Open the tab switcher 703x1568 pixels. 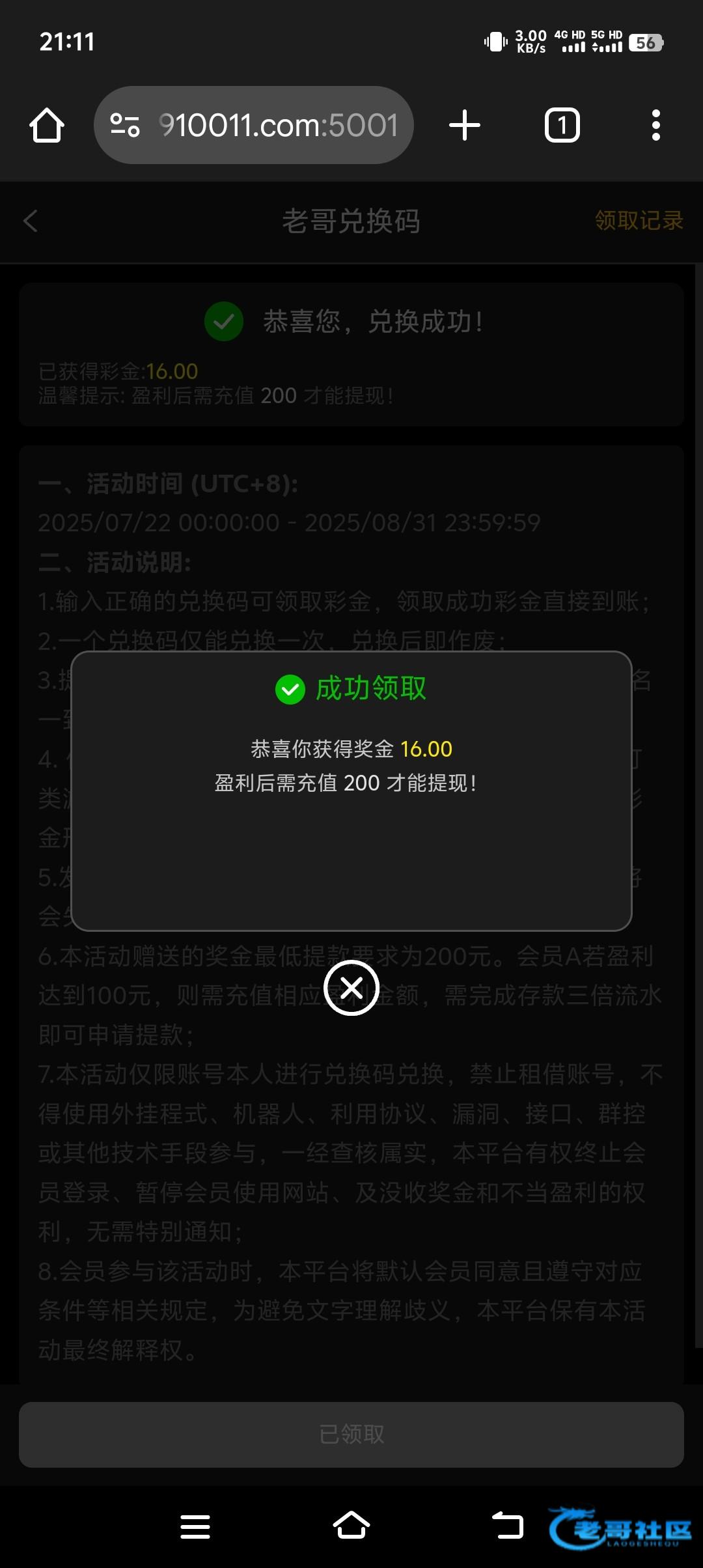coord(562,125)
